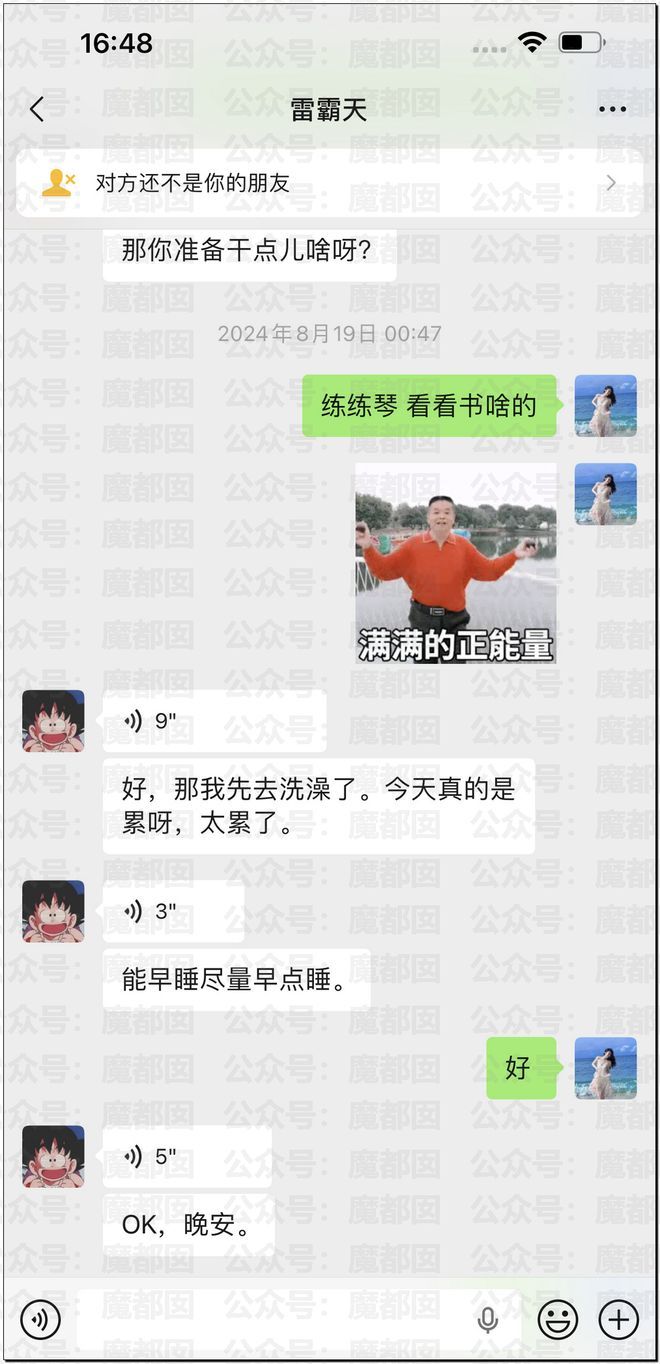Viewport: 660px width, 1364px height.
Task: Open the 对方还不是你的朋友 banner
Action: pos(329,183)
